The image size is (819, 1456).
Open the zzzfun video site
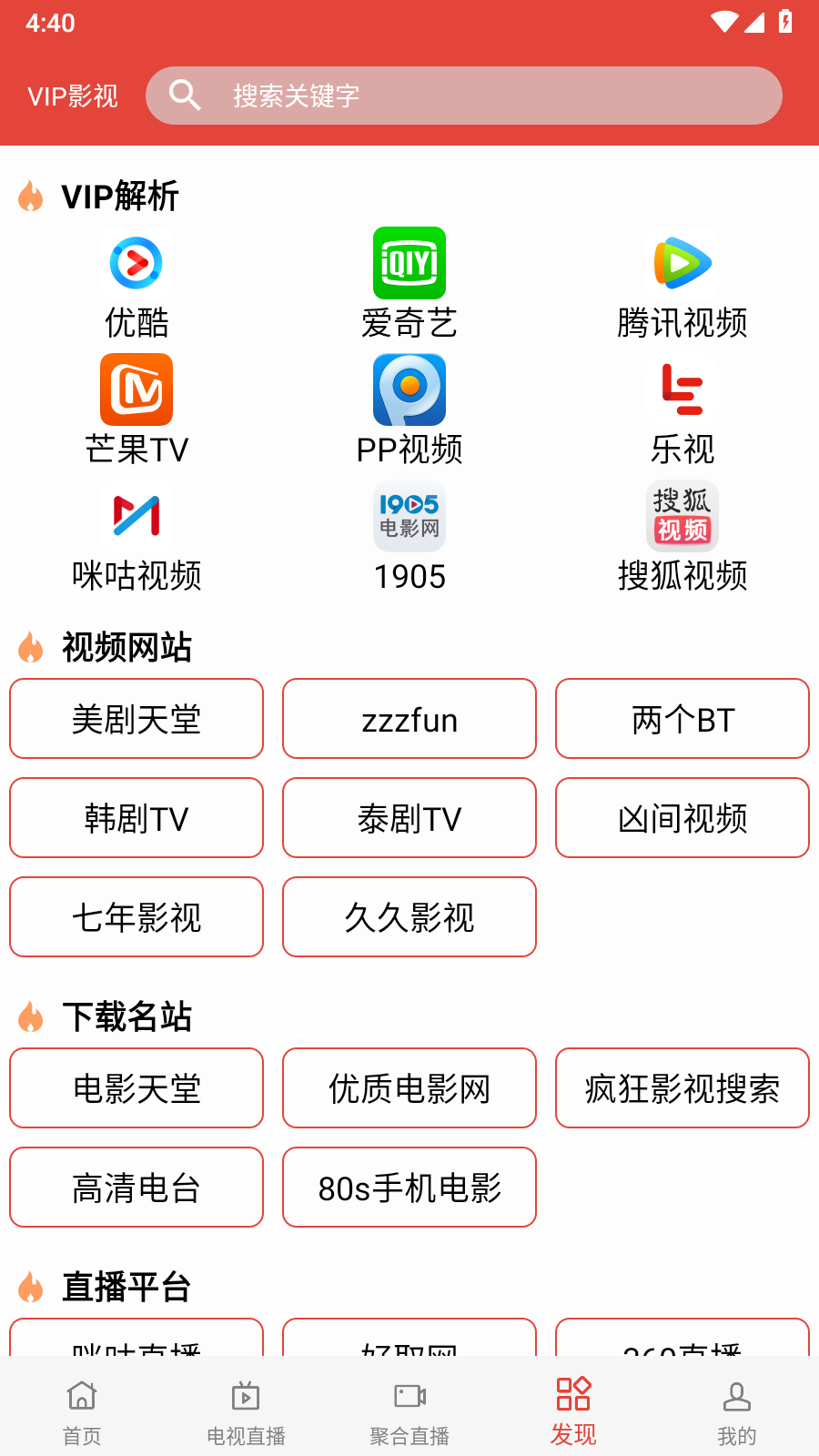point(409,719)
